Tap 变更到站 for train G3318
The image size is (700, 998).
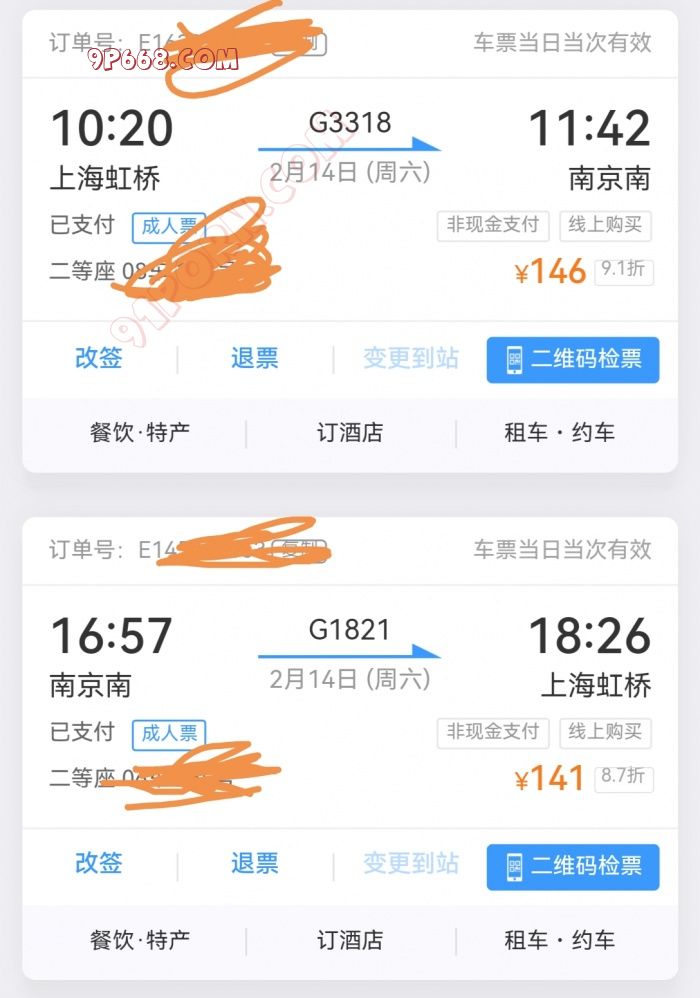coord(410,359)
